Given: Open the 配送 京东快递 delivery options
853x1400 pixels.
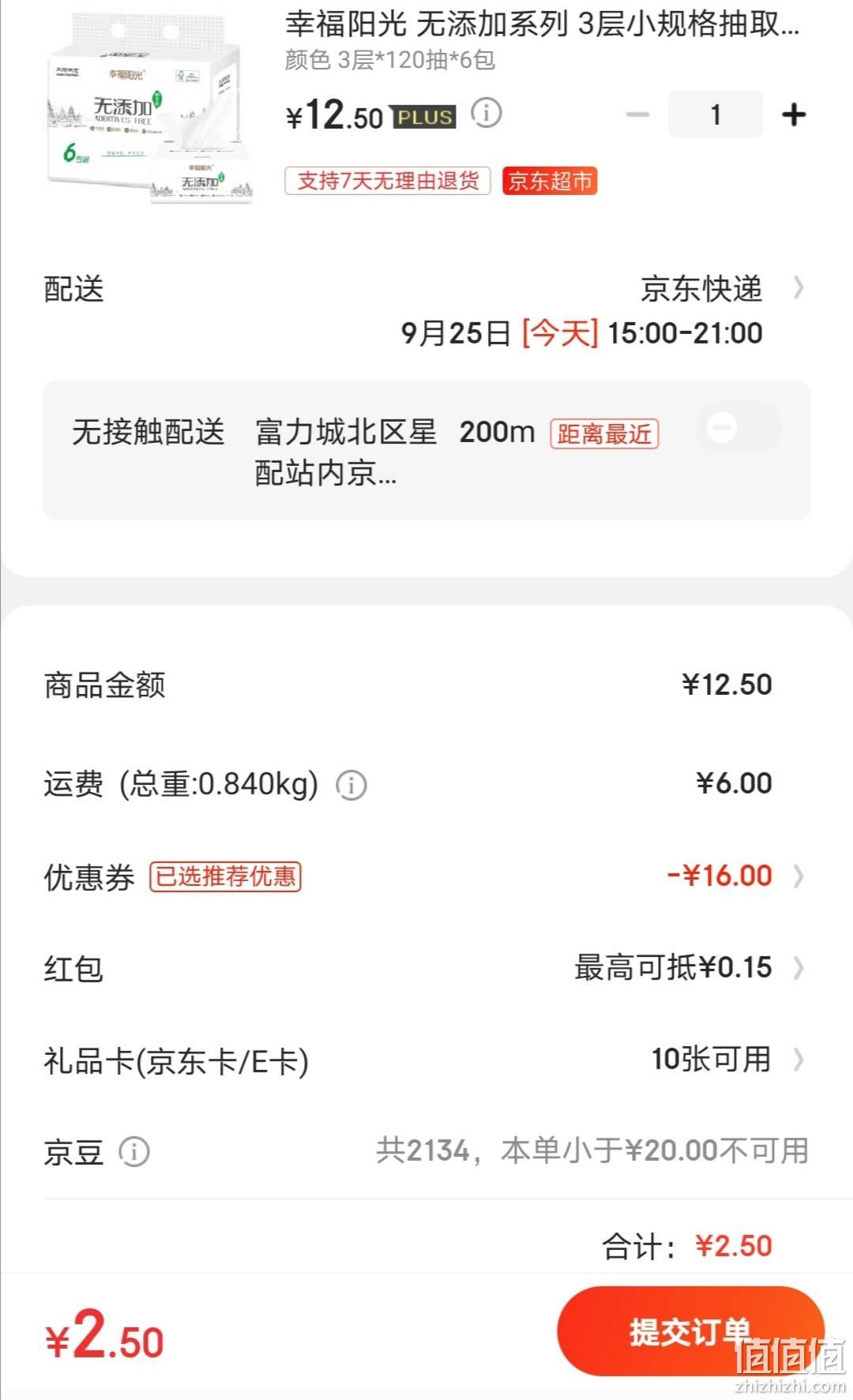Looking at the screenshot, I should (426, 311).
